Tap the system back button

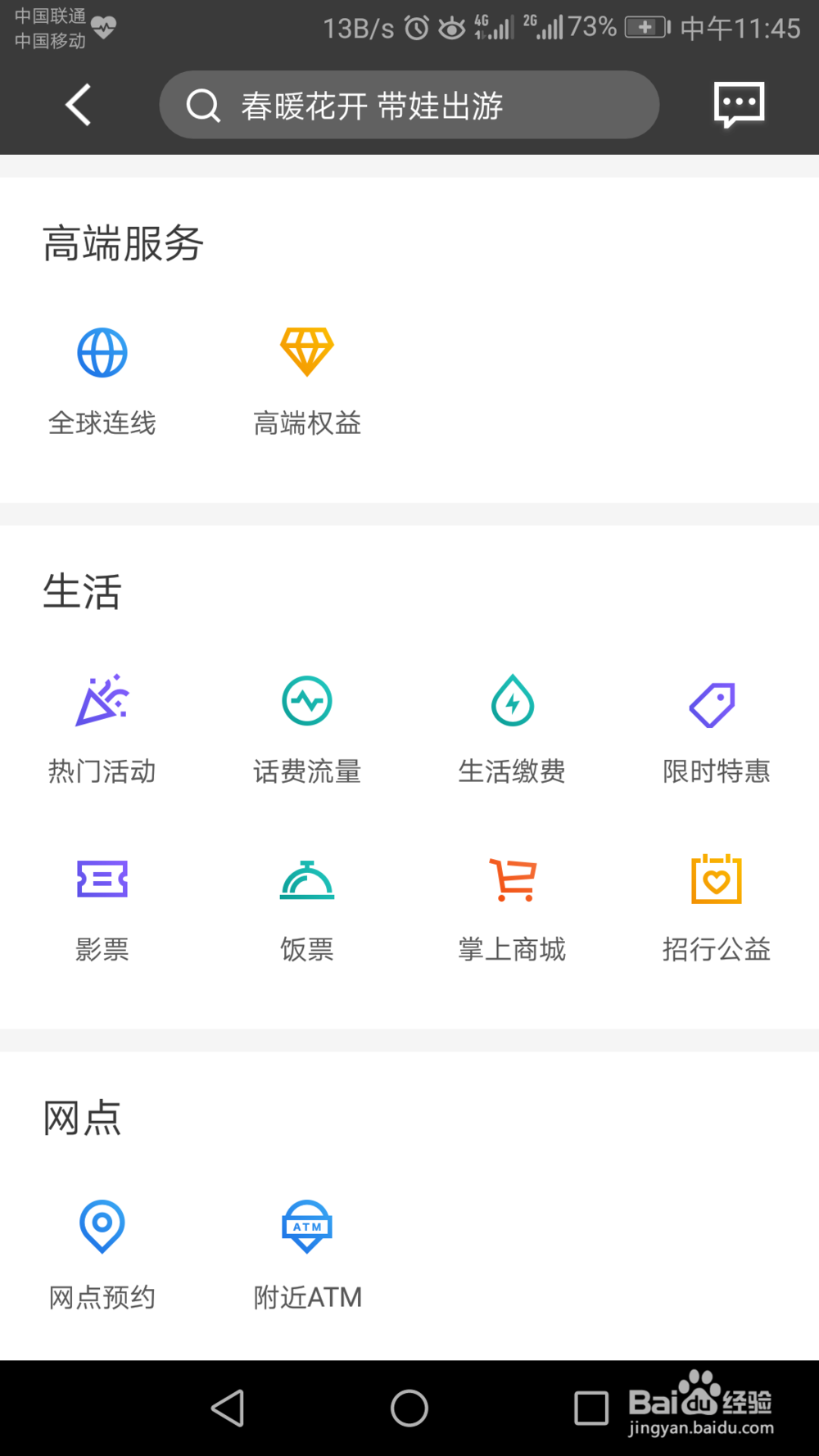229,1409
